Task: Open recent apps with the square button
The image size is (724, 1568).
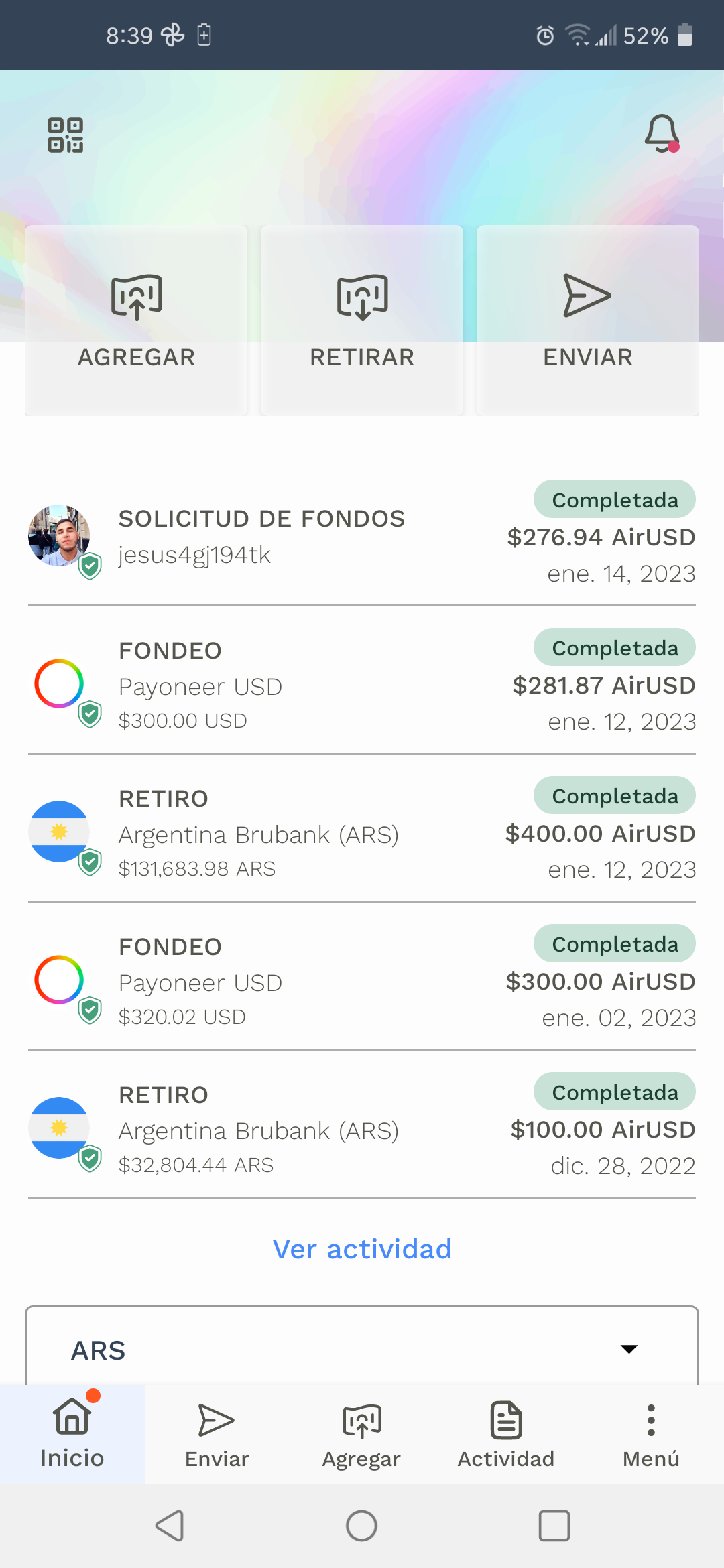Action: (554, 1526)
